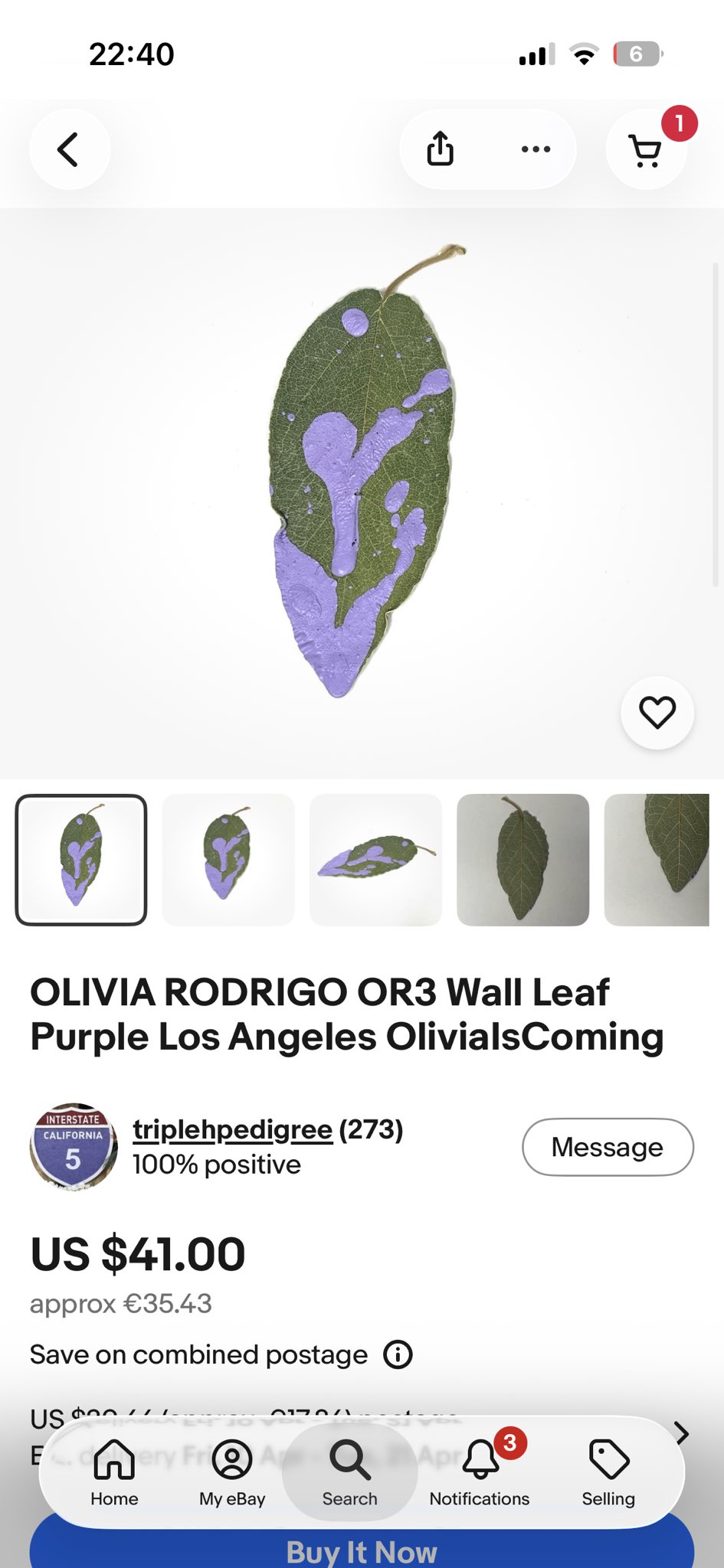View the main leaf product photo
The image size is (724, 1568).
point(362,471)
